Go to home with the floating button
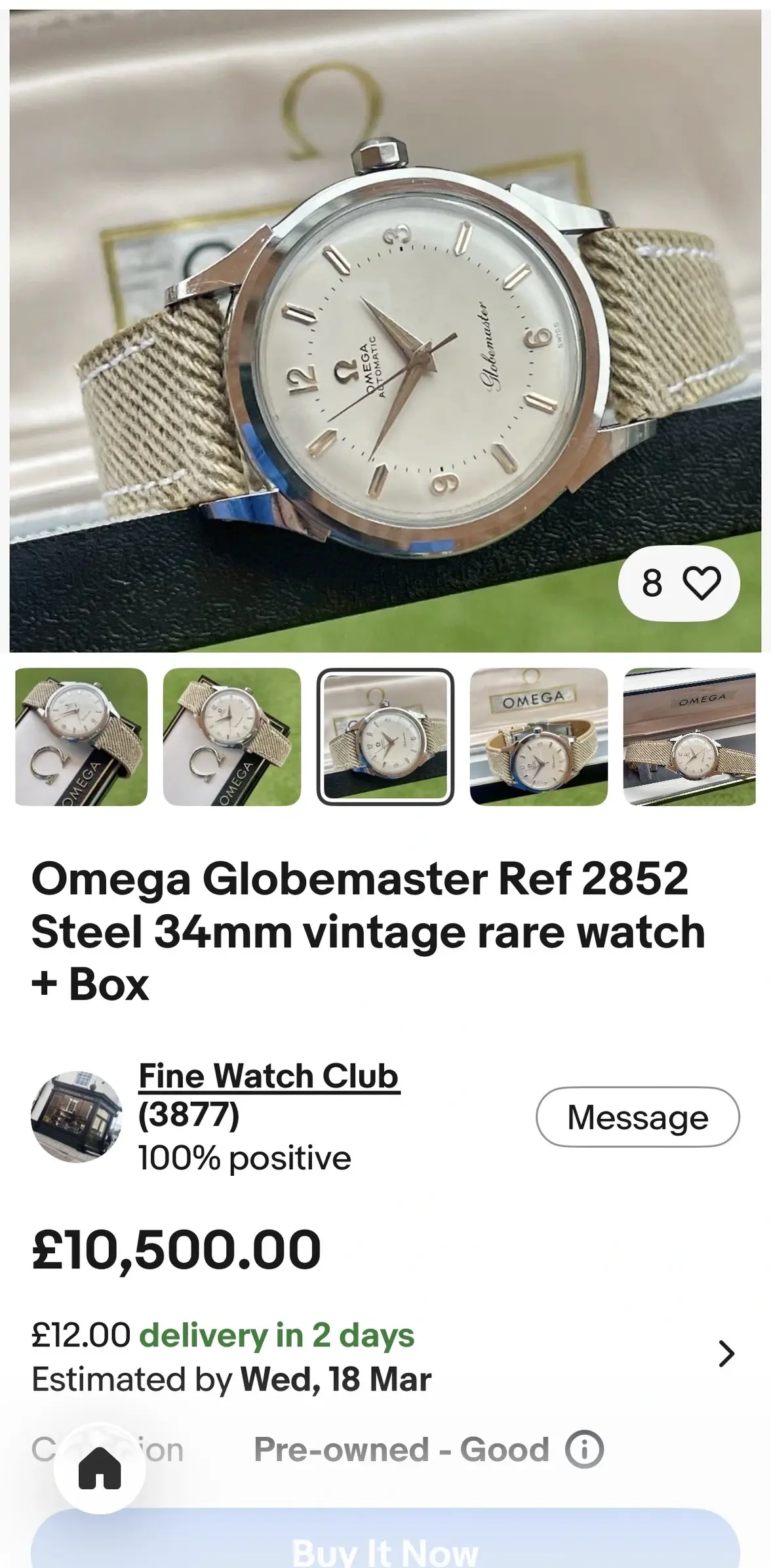 coord(100,1468)
